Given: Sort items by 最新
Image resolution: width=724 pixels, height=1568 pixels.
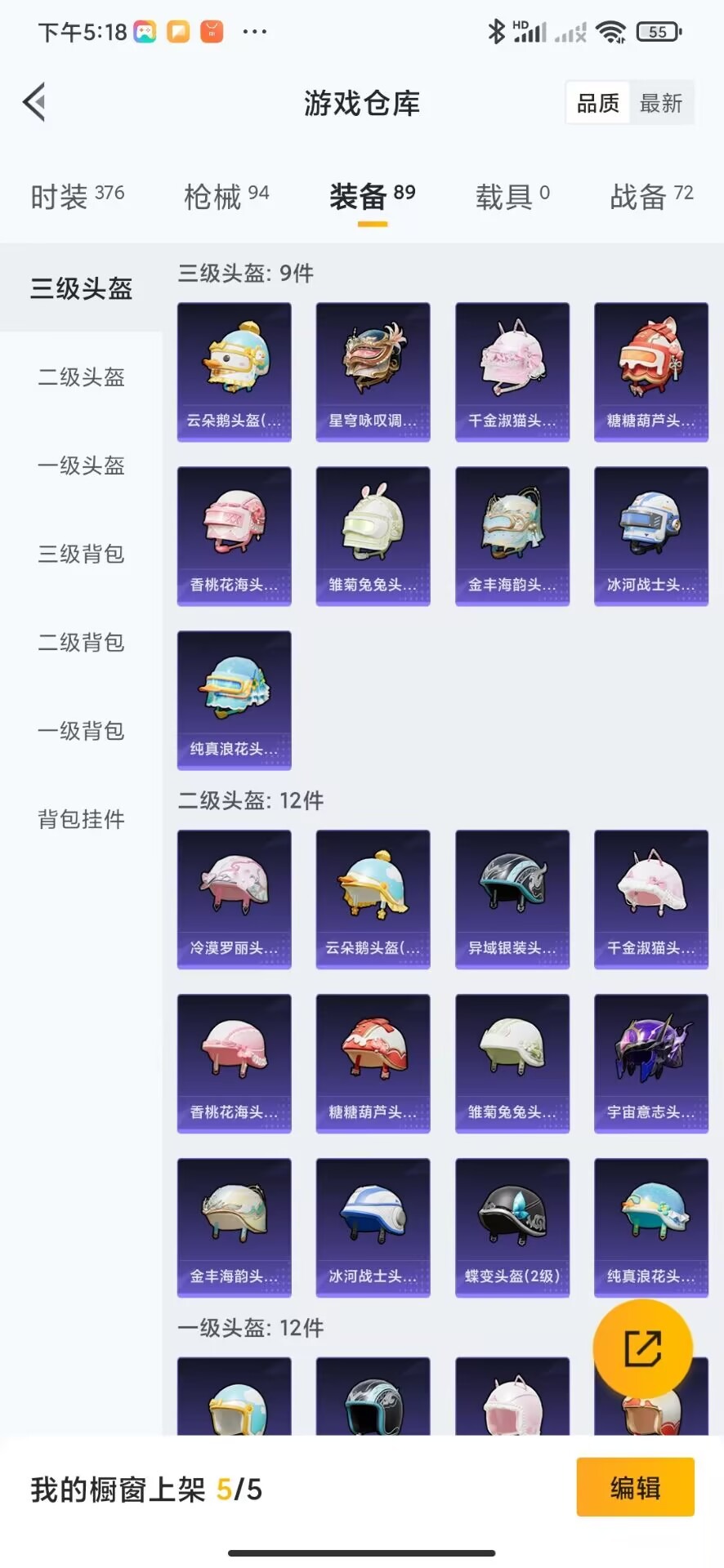Looking at the screenshot, I should (x=660, y=104).
